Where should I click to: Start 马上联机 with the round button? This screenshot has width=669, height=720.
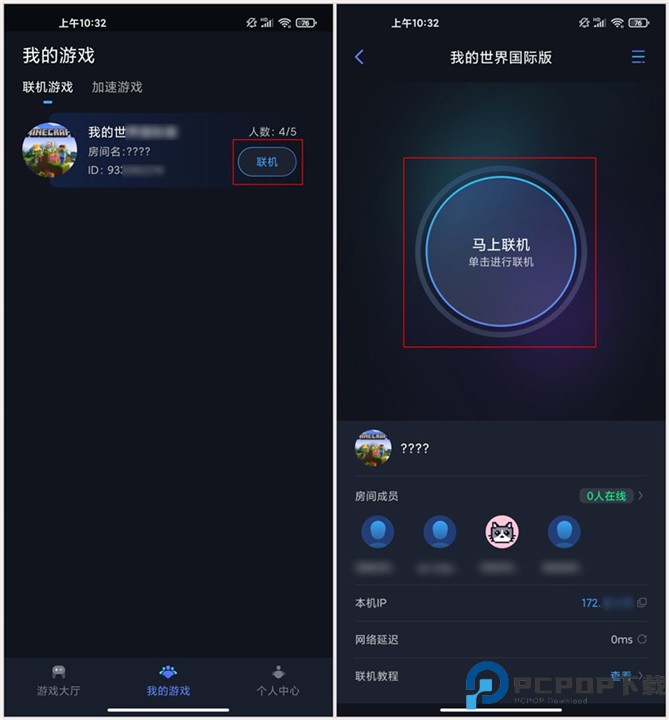point(500,252)
